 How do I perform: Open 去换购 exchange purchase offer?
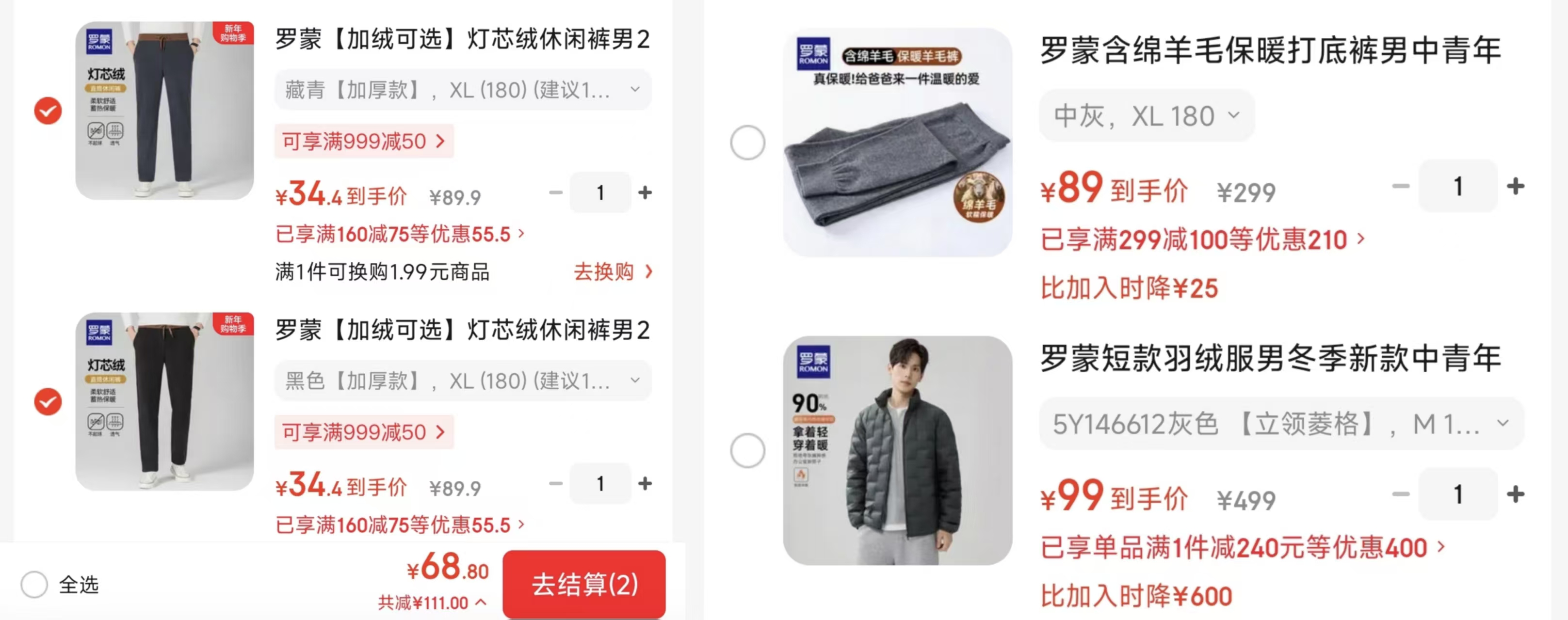[x=613, y=271]
